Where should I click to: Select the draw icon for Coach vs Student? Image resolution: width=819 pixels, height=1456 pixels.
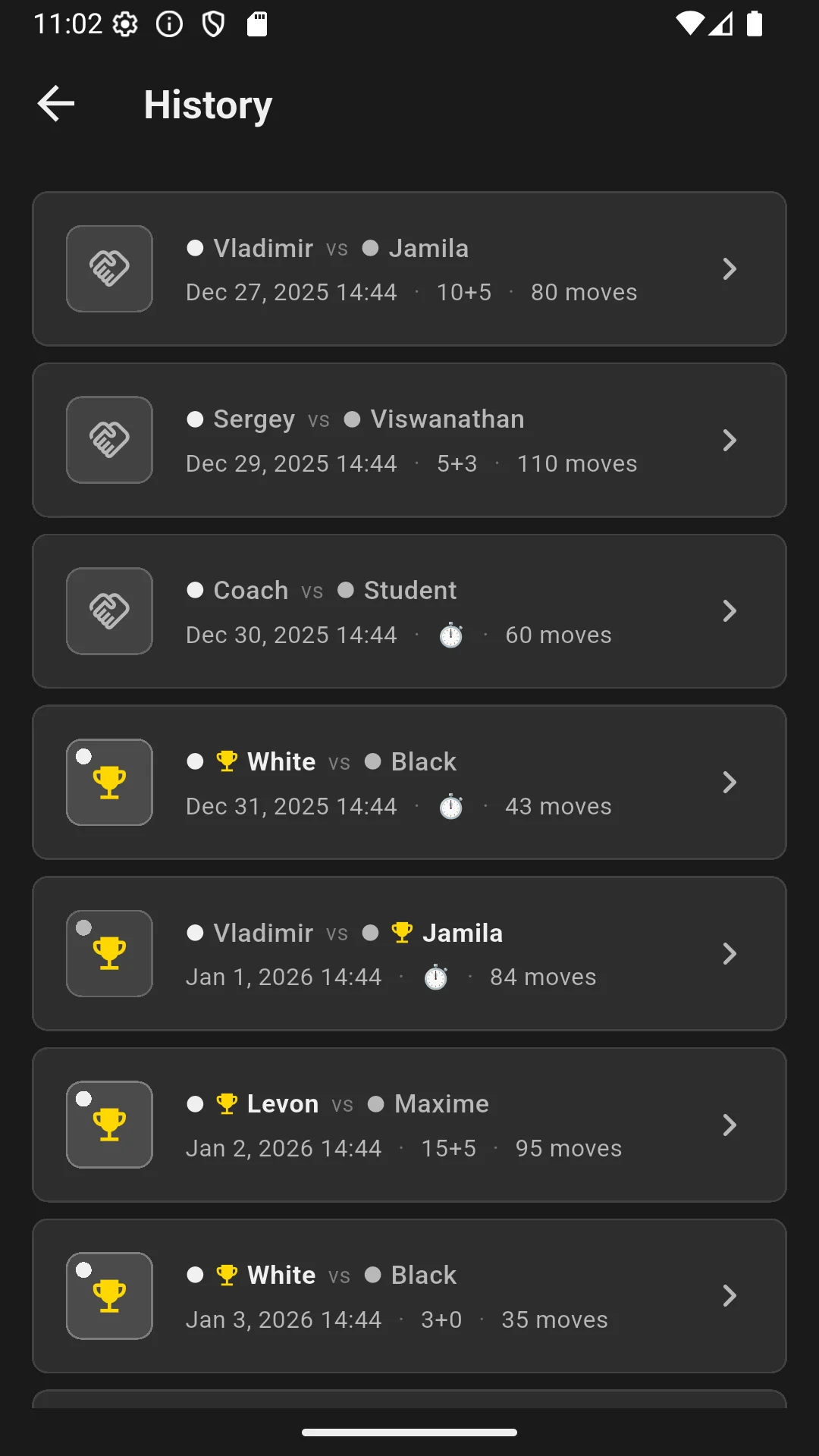pos(108,611)
